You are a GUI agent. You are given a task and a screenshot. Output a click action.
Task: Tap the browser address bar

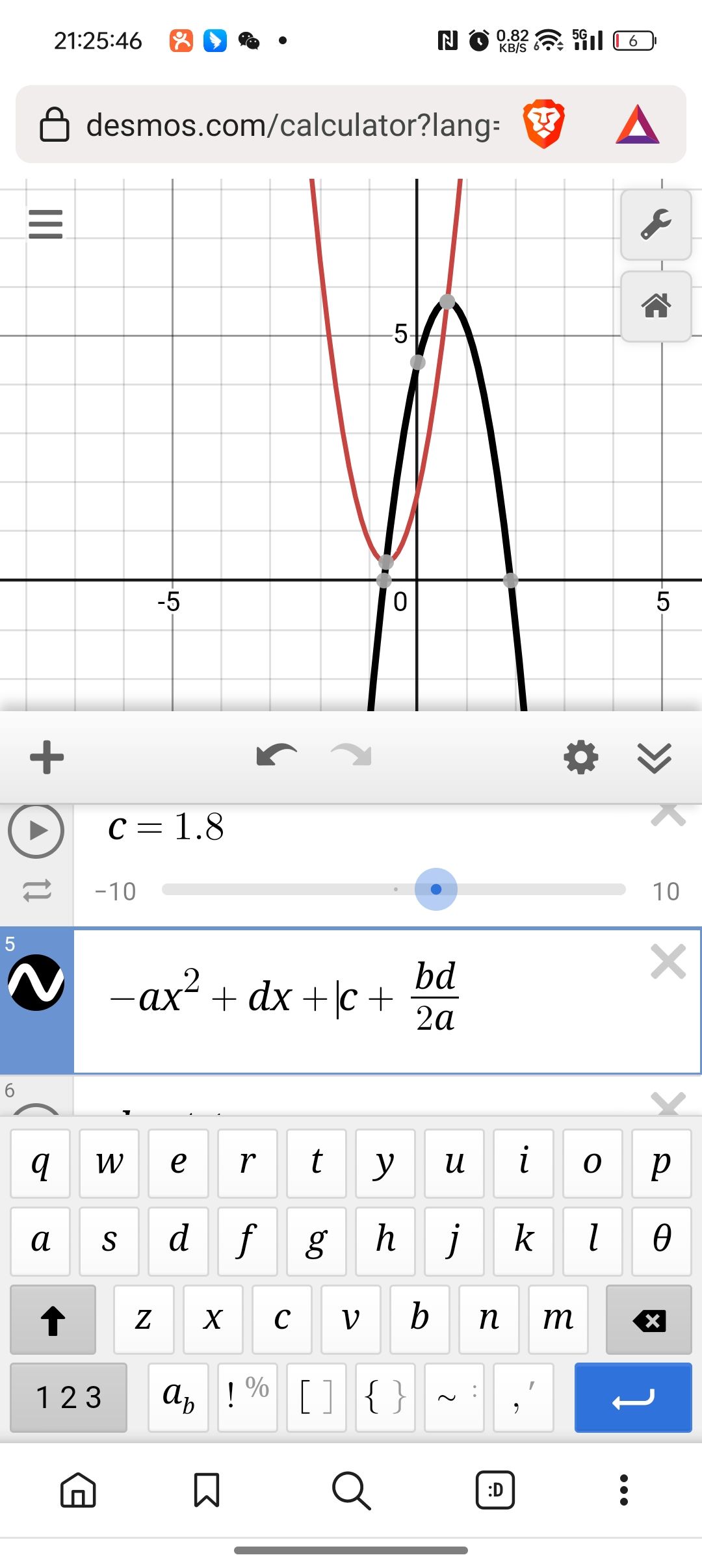click(x=292, y=125)
